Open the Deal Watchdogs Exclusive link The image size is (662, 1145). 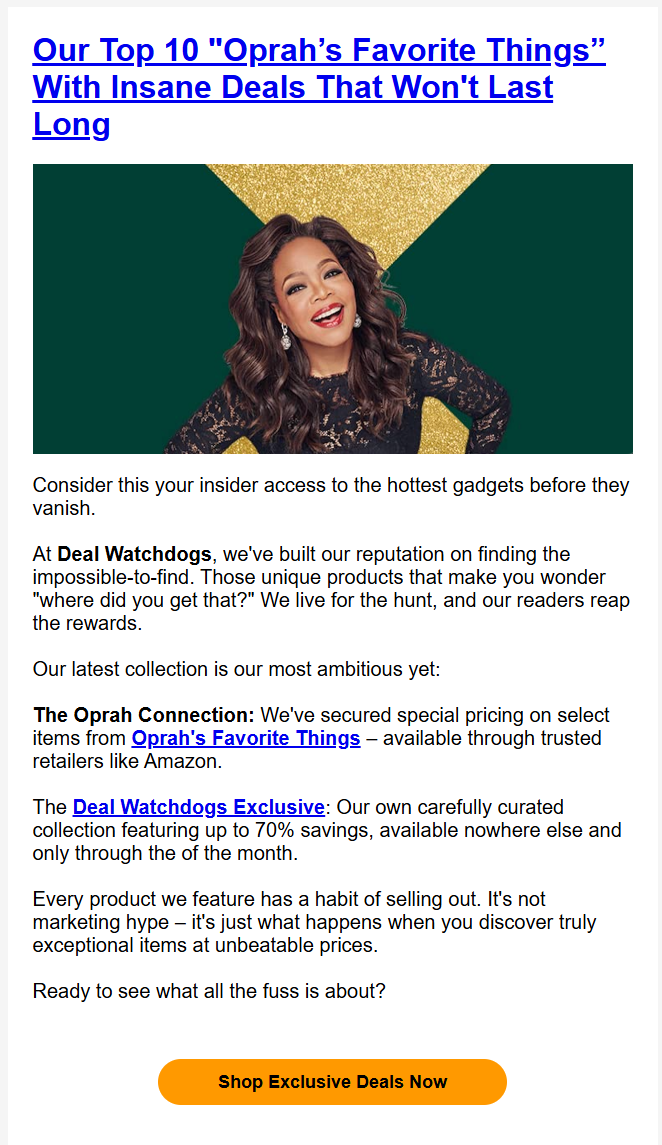click(x=198, y=807)
